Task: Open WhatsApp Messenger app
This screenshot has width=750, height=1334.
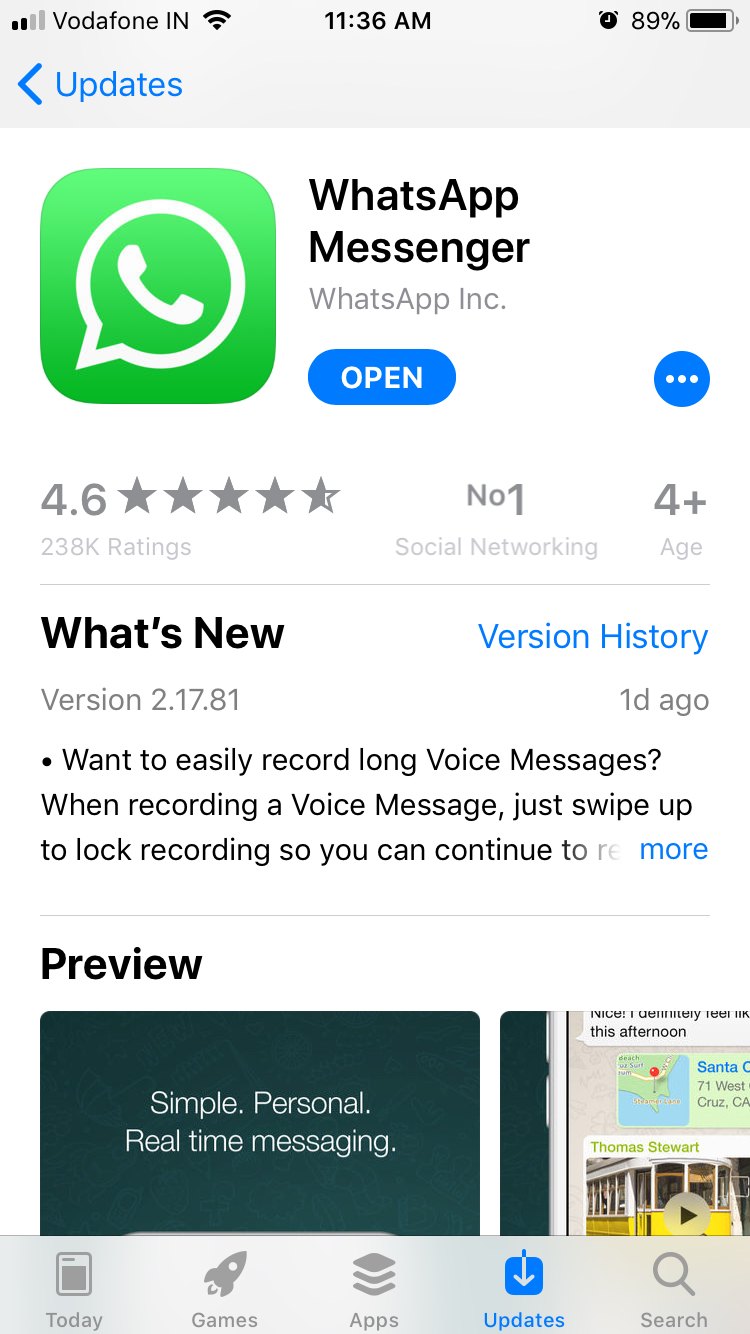Action: pyautogui.click(x=381, y=378)
